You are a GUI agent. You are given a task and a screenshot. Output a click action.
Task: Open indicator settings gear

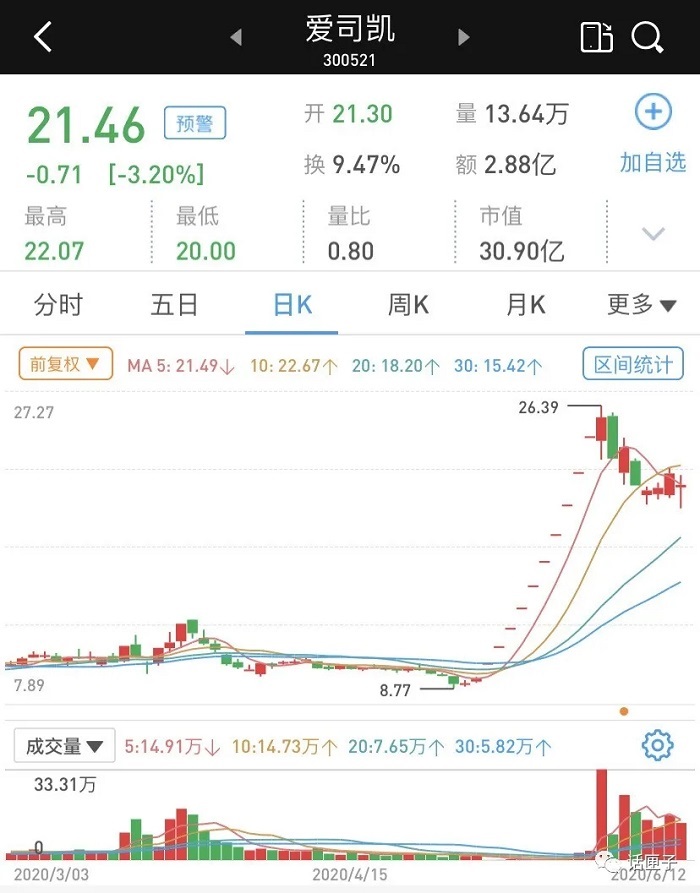(x=657, y=745)
